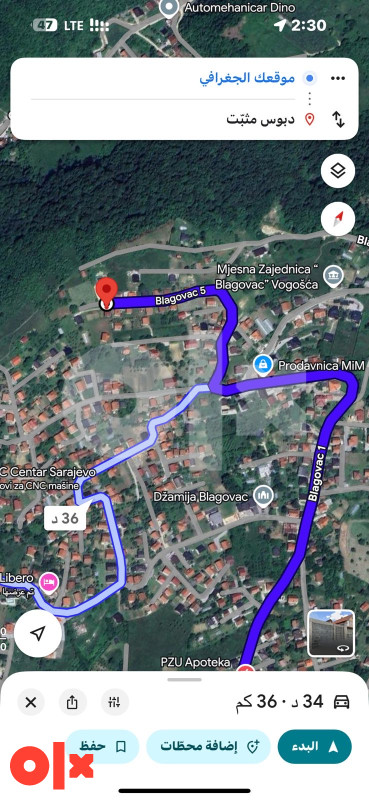
Task: Tap إضافة محطات to add stops
Action: tap(209, 746)
